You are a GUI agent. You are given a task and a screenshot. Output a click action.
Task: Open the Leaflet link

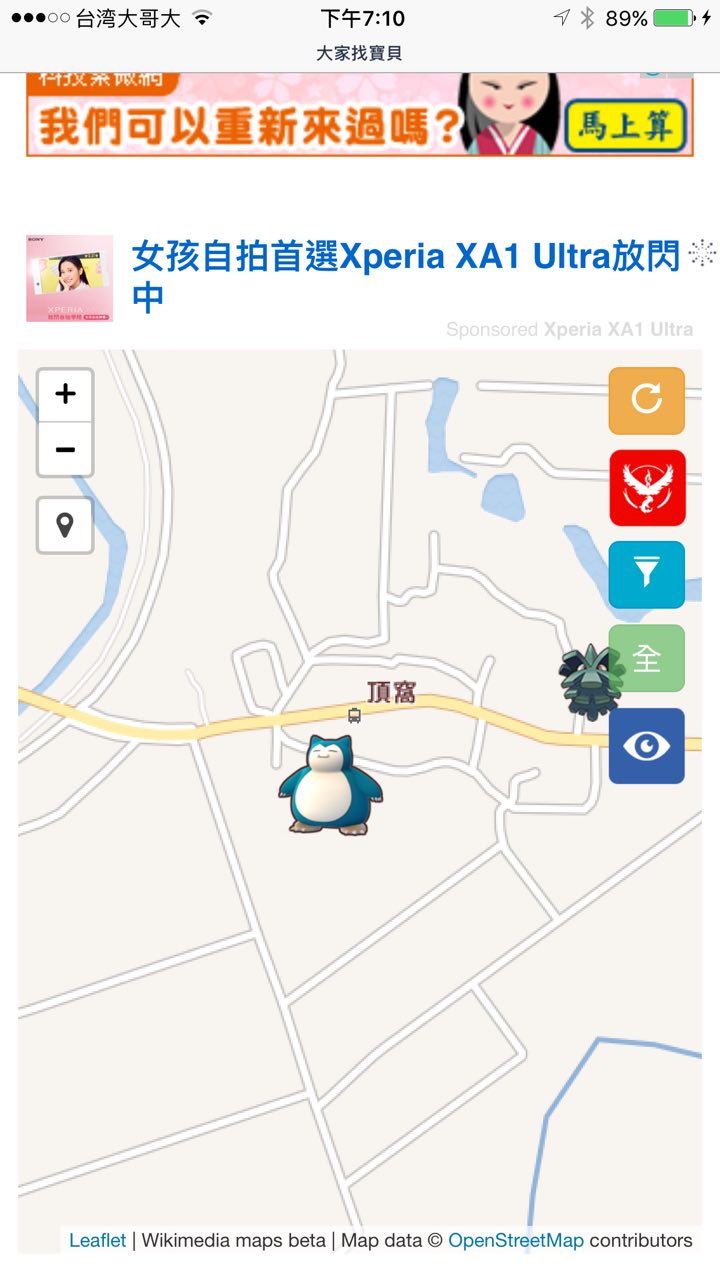click(x=97, y=1240)
